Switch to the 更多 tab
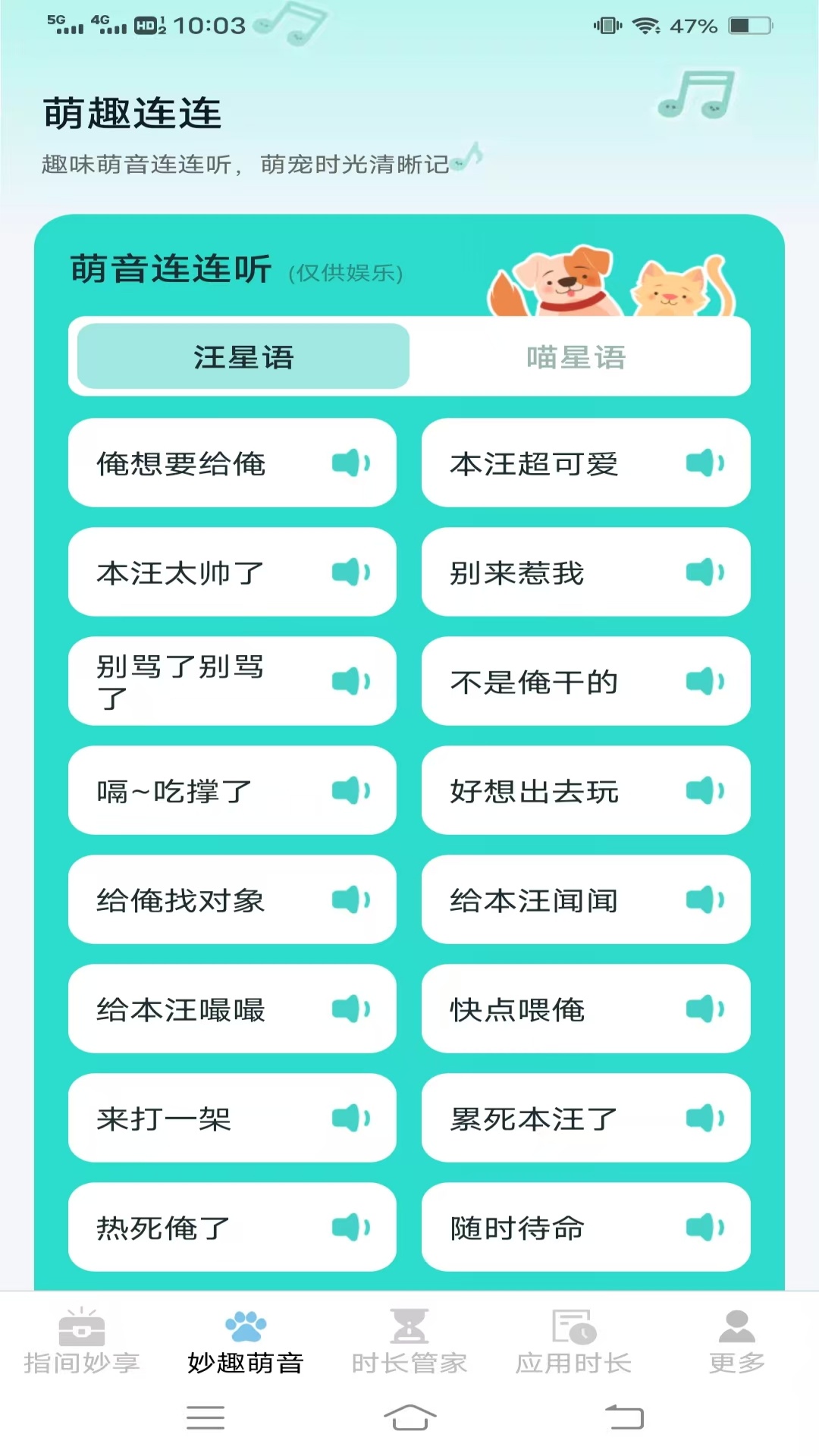 [x=737, y=1342]
